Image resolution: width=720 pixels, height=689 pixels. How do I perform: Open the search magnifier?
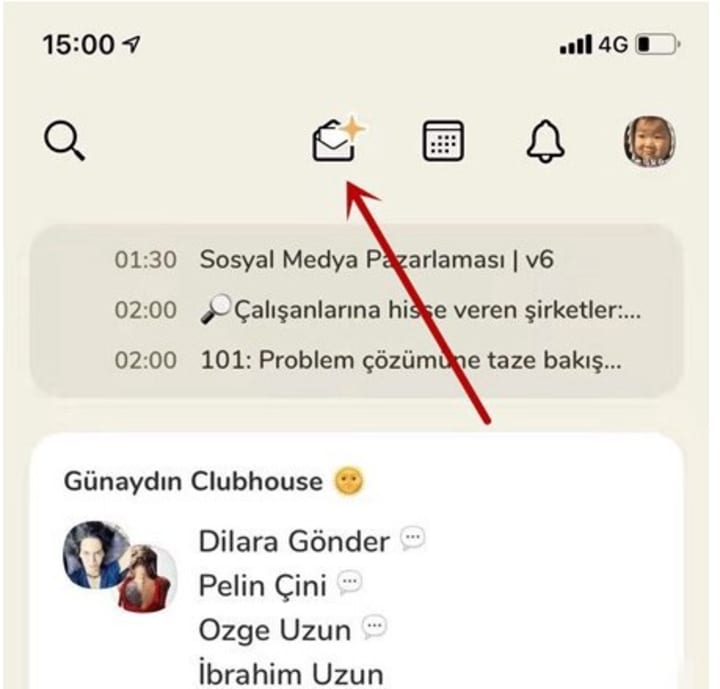point(65,141)
